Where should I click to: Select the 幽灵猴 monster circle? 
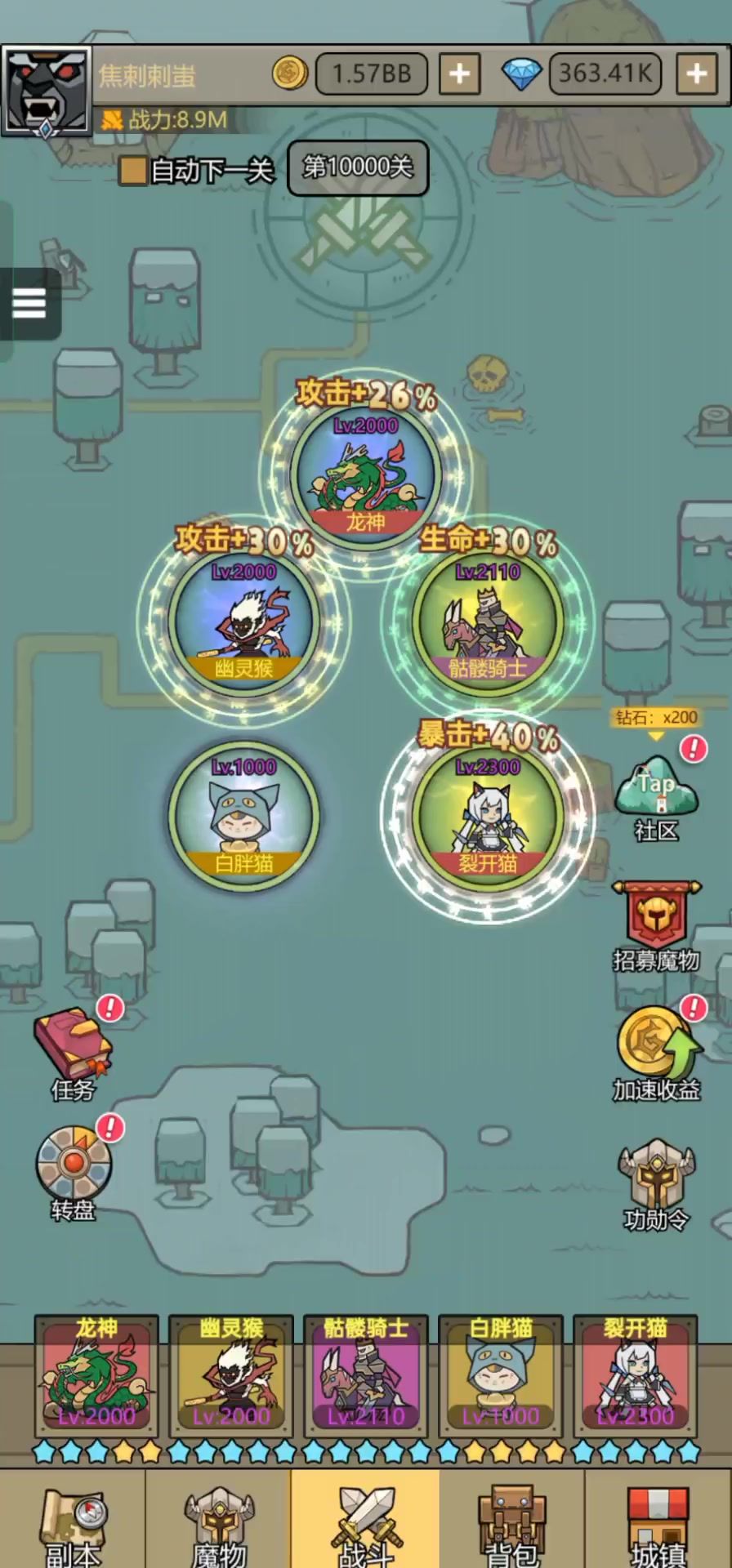[243, 621]
